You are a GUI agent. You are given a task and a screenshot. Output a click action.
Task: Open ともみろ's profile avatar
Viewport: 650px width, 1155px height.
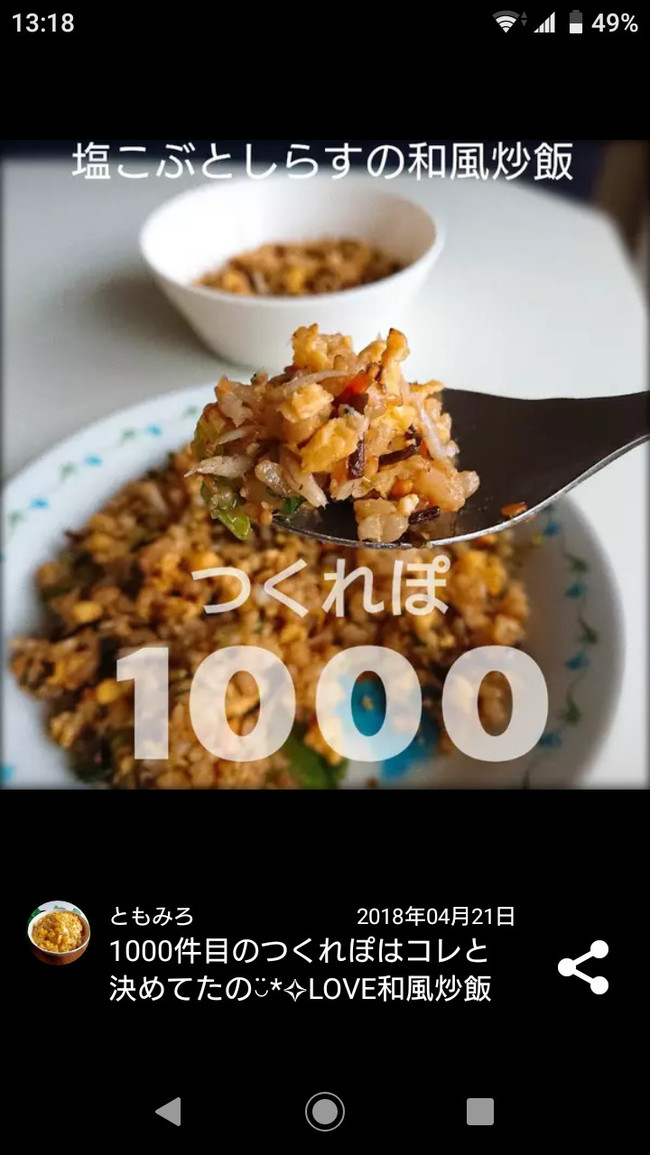[x=58, y=932]
